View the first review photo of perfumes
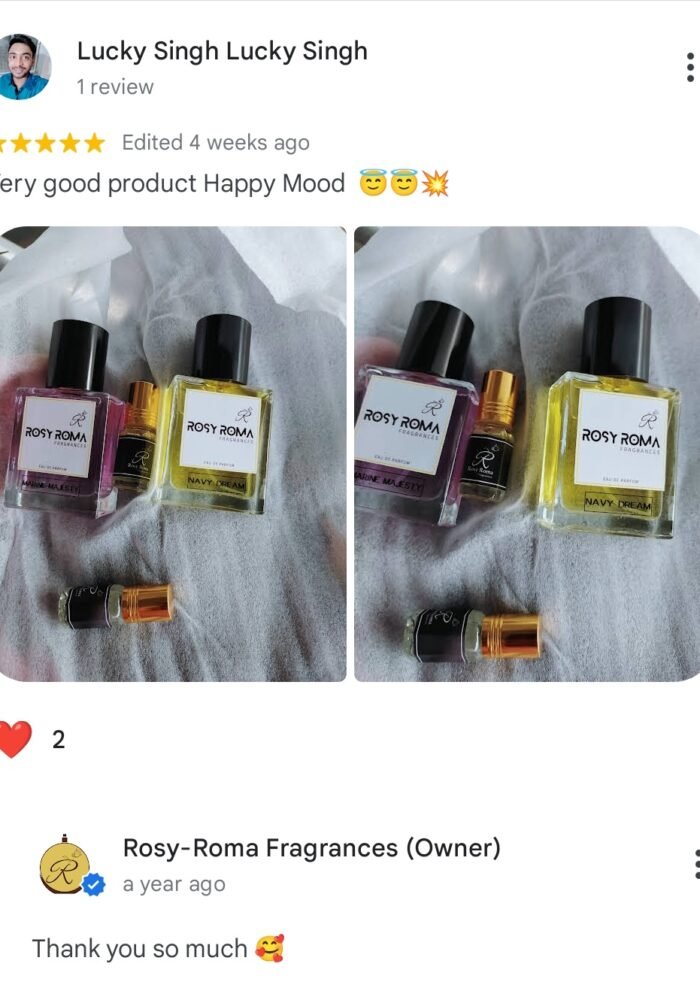Image resolution: width=700 pixels, height=1000 pixels. point(173,454)
